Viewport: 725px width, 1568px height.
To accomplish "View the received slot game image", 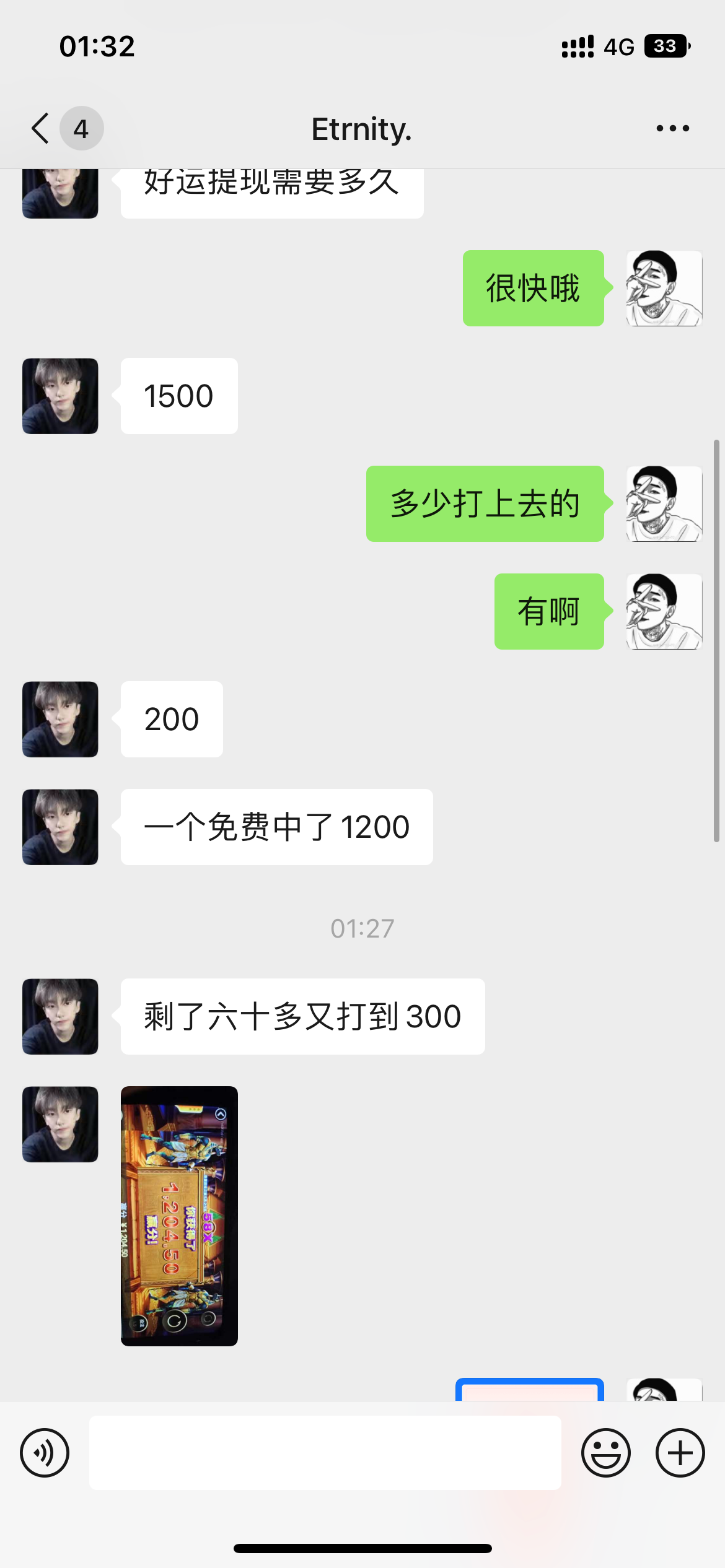I will tap(179, 1216).
